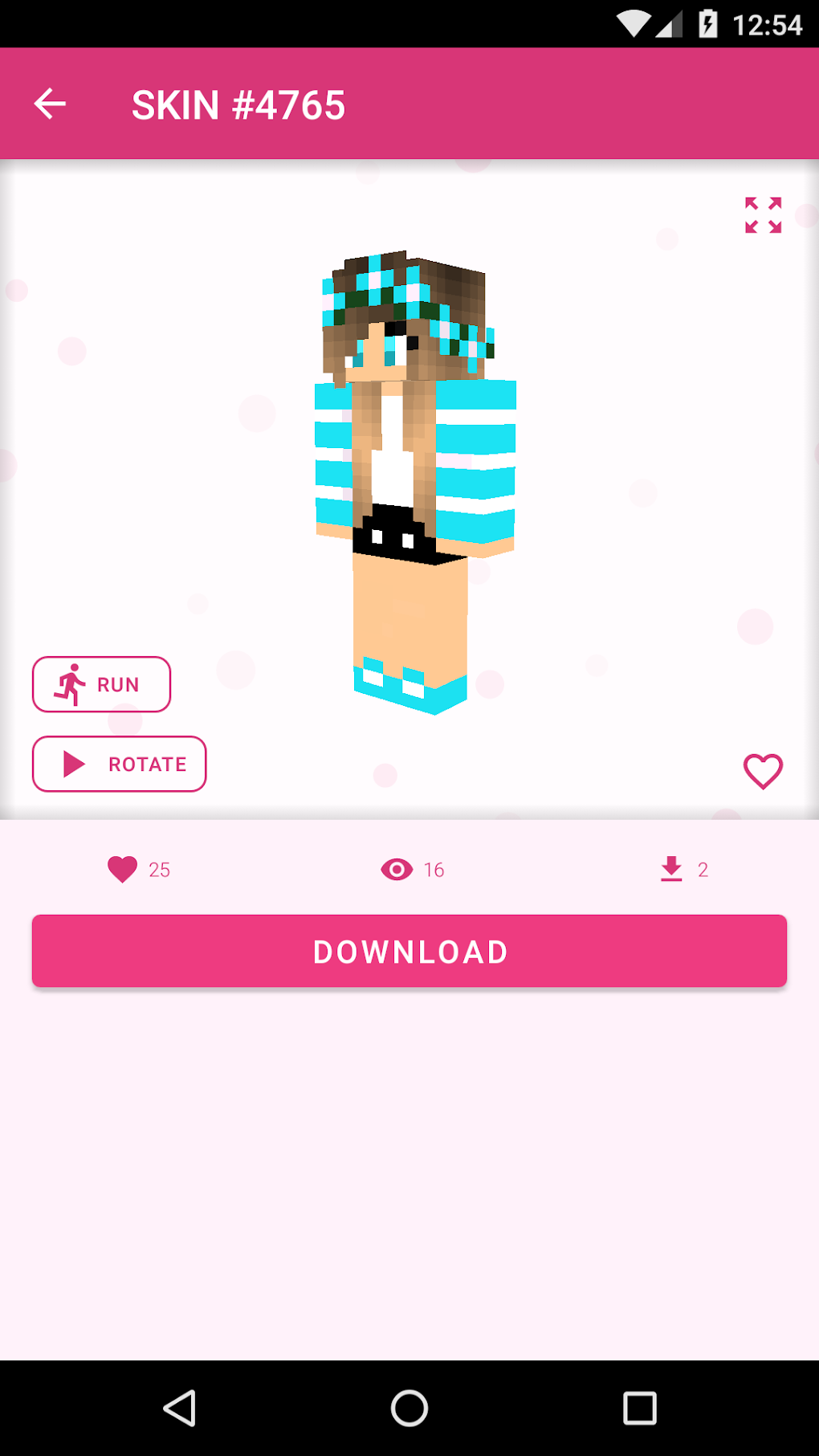Image resolution: width=819 pixels, height=1456 pixels.
Task: Toggle ROTATE animation for the skin
Action: pyautogui.click(x=119, y=763)
